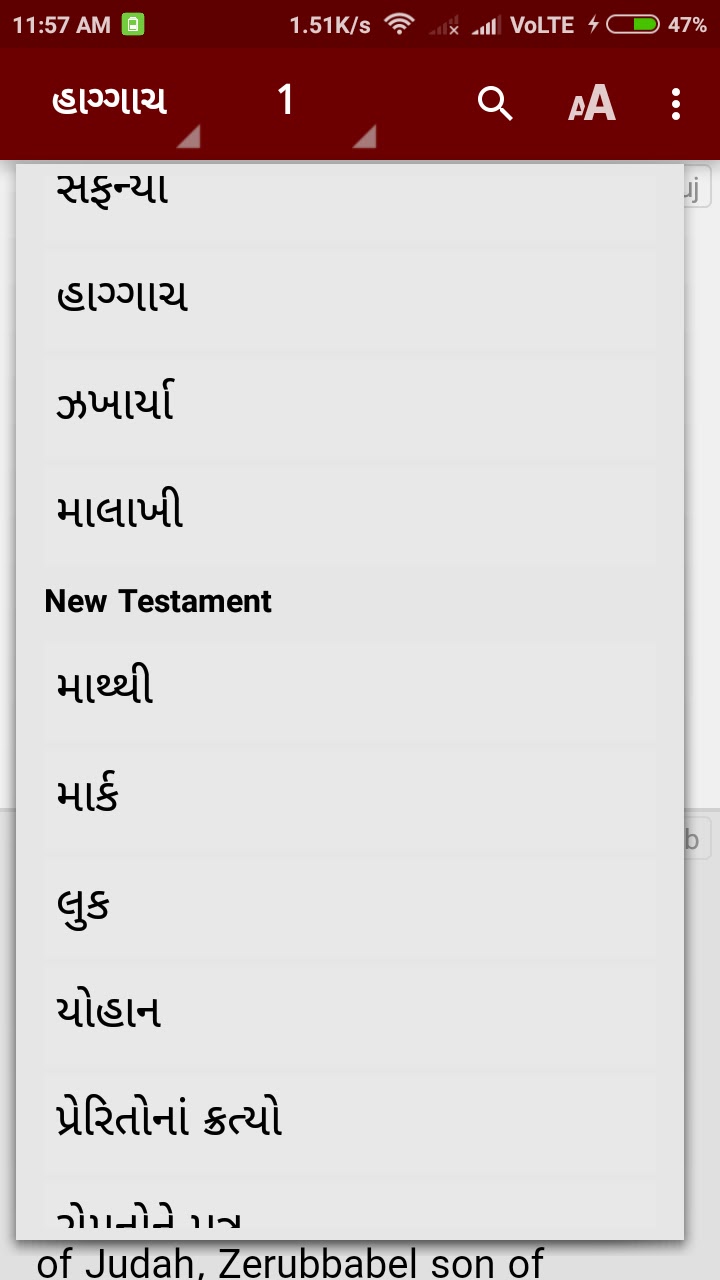Select the book માલાખી
The height and width of the screenshot is (1280, 720).
point(350,513)
